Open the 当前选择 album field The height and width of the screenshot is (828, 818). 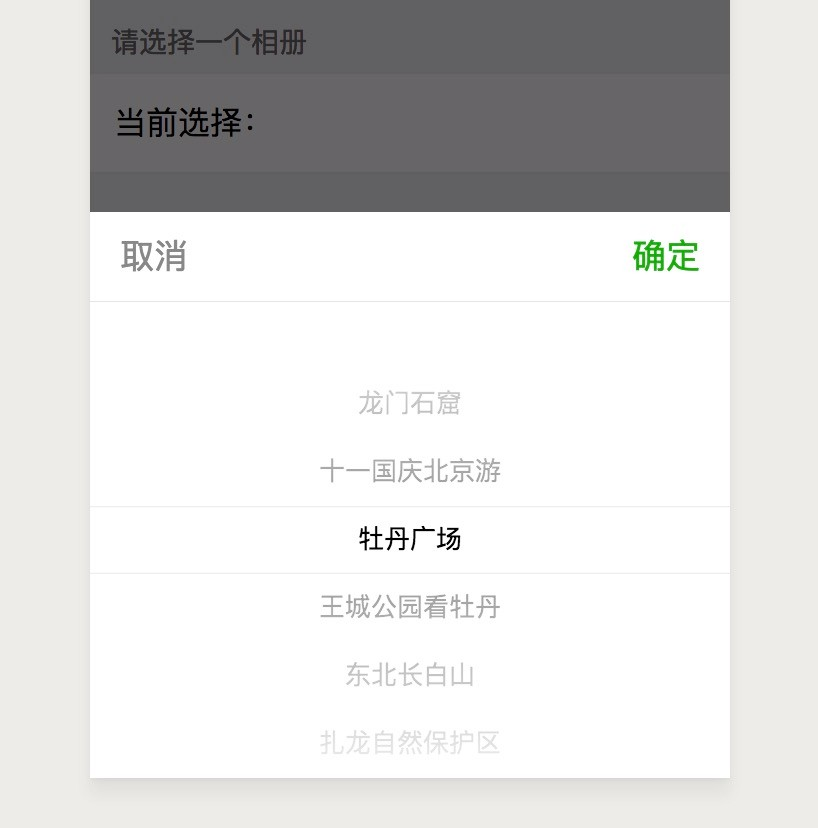click(409, 124)
